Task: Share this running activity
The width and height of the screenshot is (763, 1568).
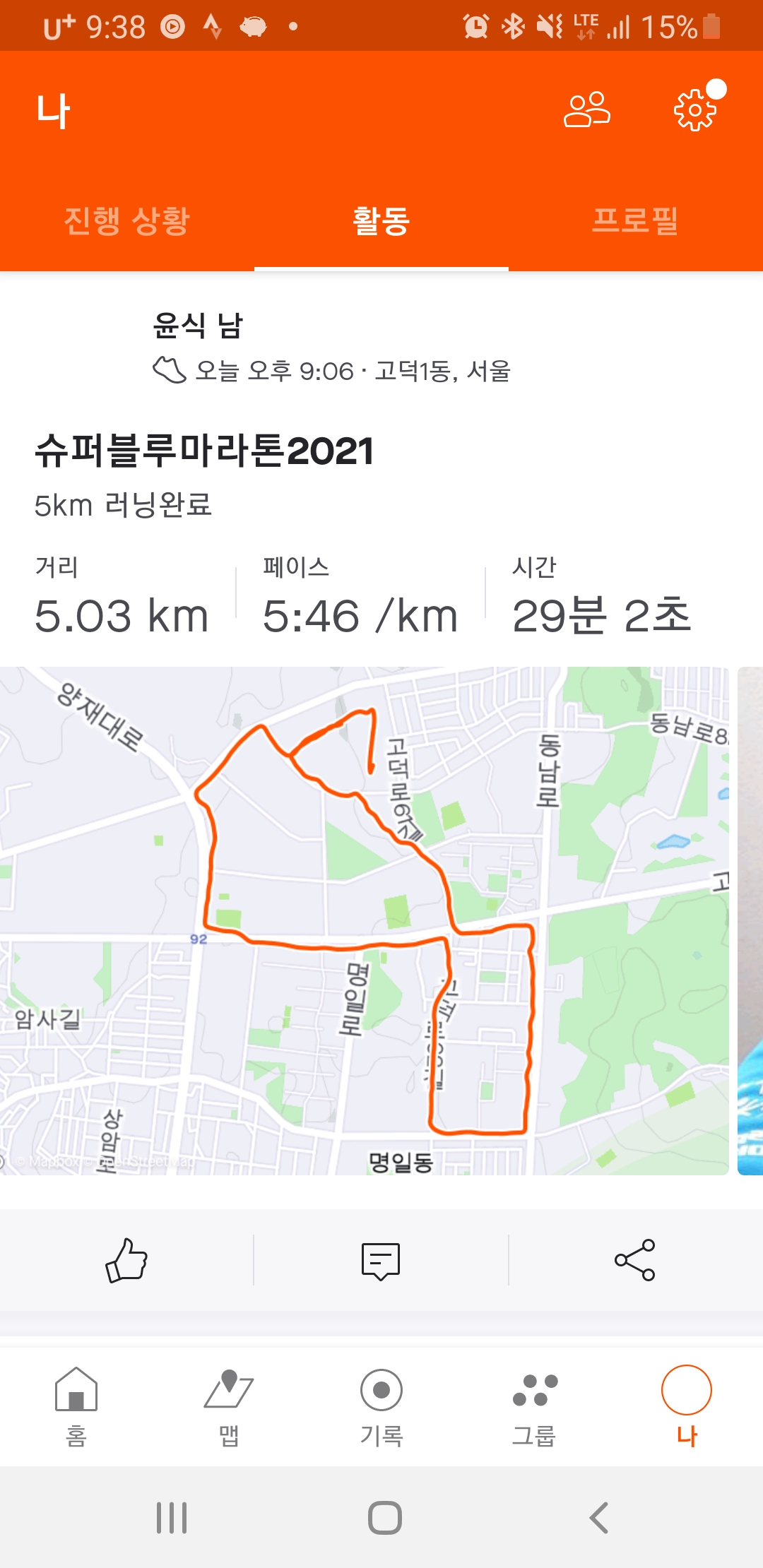Action: click(x=634, y=1260)
